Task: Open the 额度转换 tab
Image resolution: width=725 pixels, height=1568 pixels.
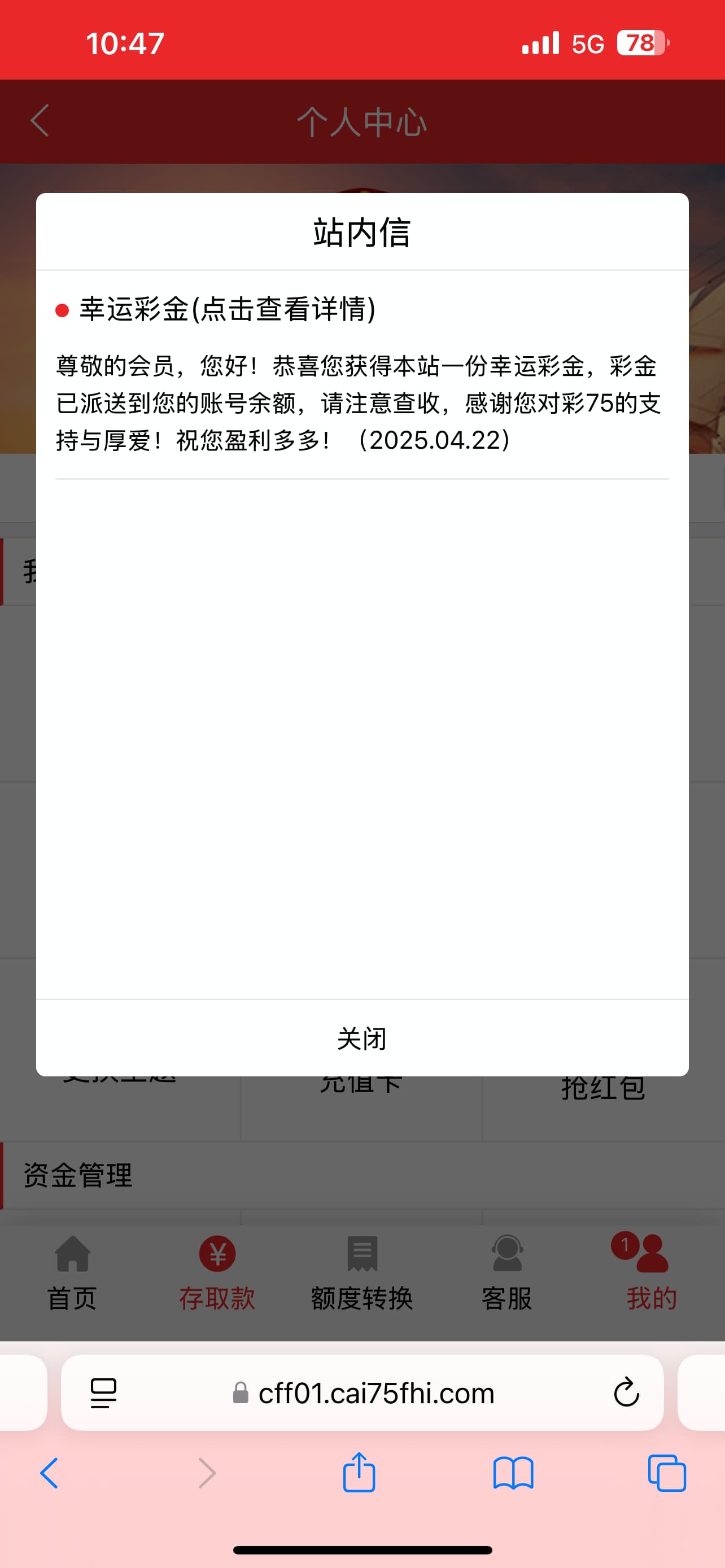Action: pos(362,1272)
